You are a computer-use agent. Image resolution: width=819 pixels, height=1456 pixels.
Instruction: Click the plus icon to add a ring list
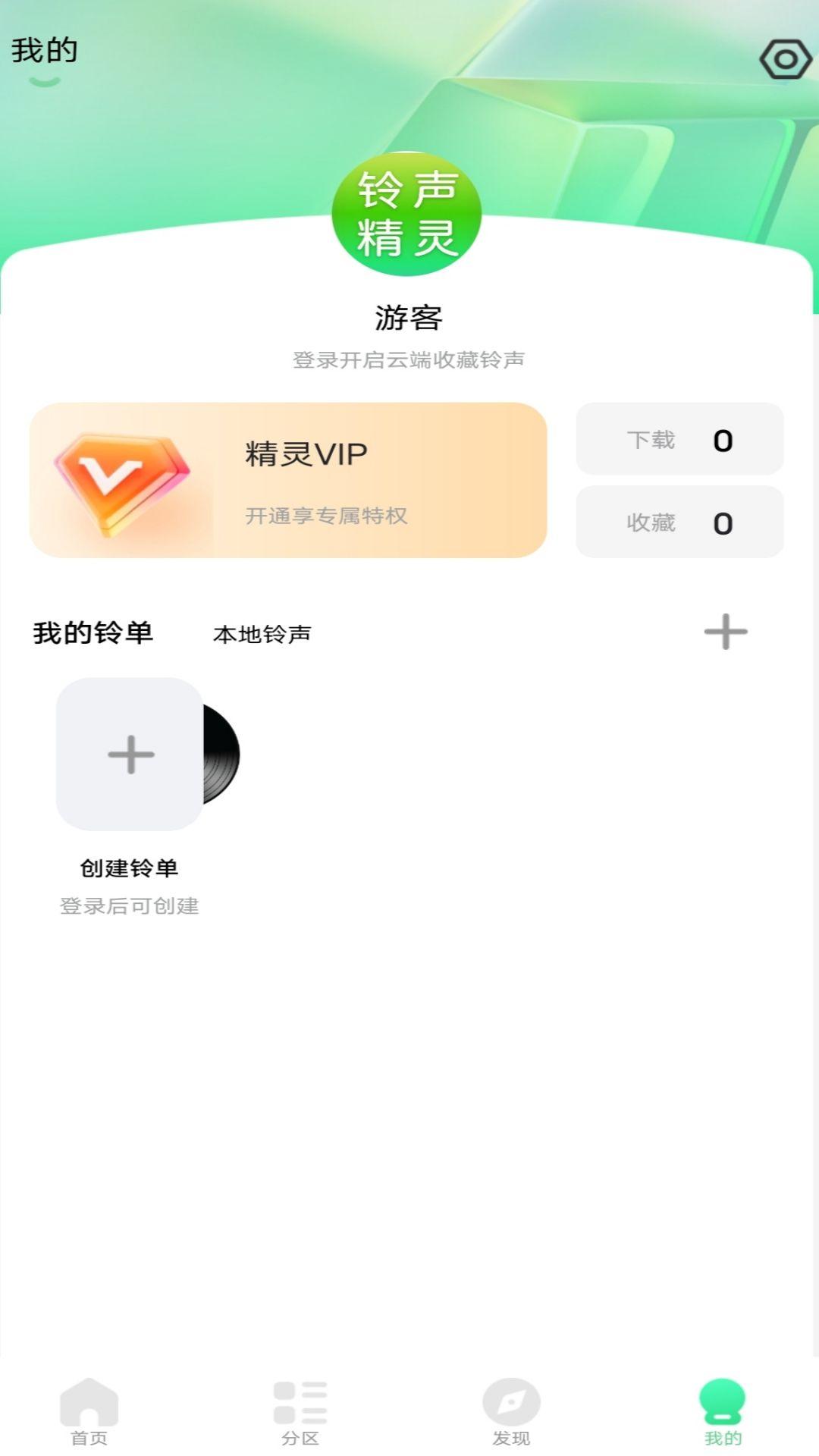[726, 631]
